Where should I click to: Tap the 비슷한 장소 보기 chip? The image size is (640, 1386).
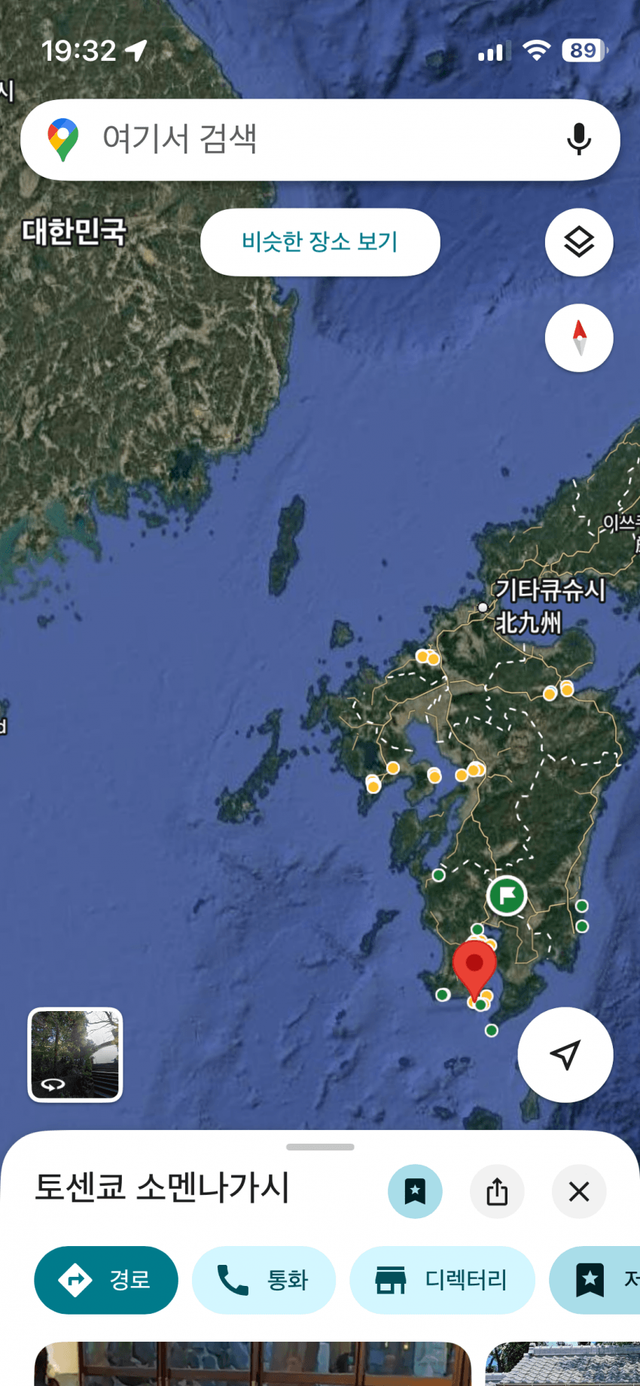tap(320, 242)
